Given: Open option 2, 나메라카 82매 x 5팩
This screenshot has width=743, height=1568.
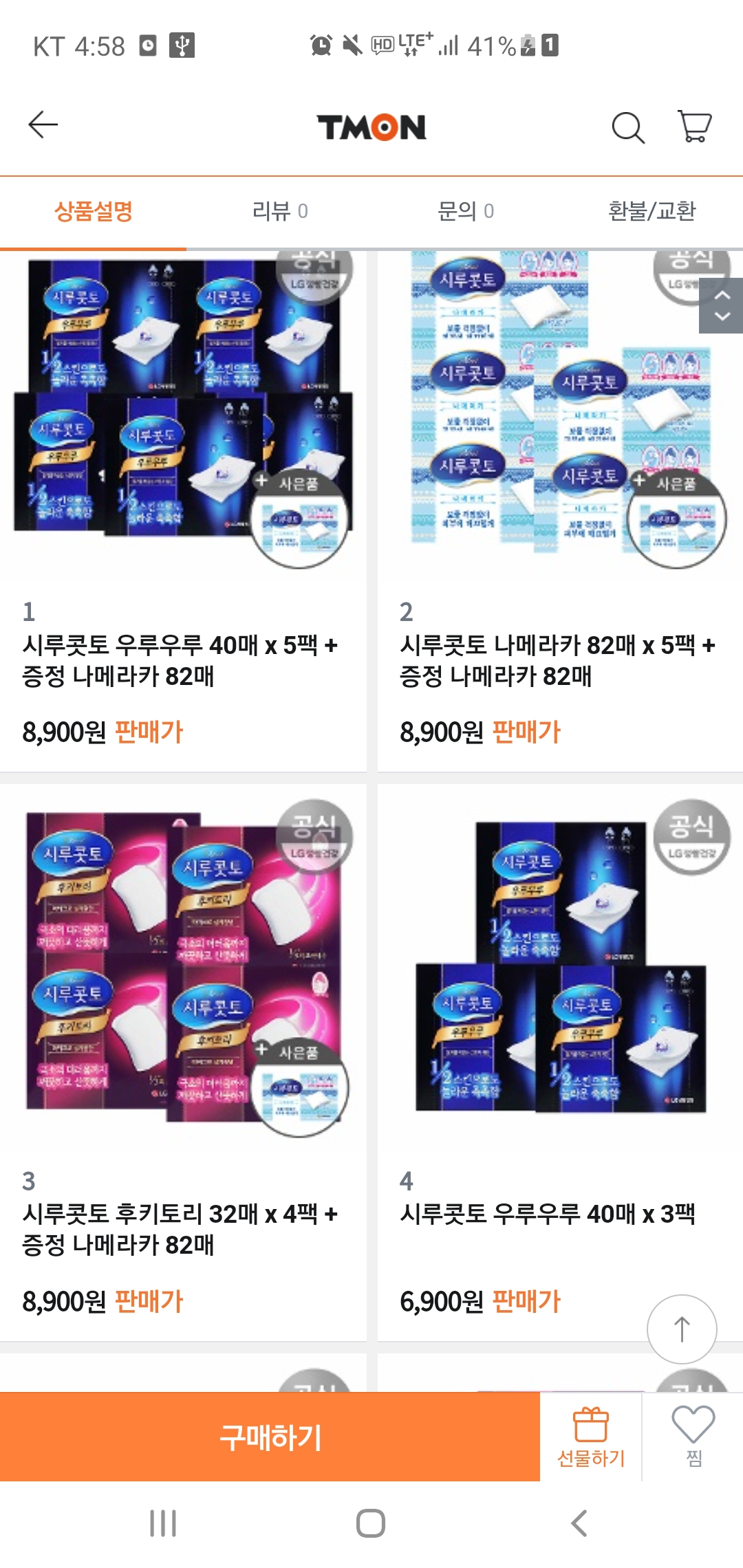Looking at the screenshot, I should pos(560,509).
